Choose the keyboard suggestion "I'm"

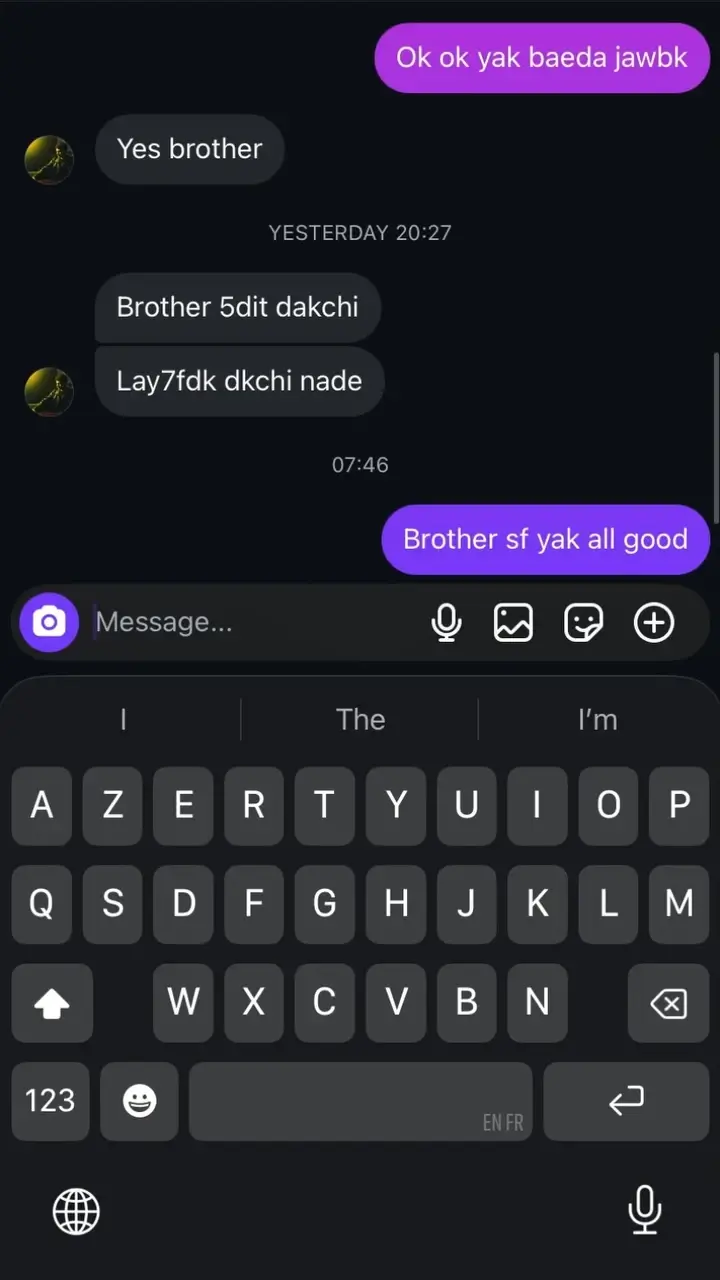pos(597,719)
